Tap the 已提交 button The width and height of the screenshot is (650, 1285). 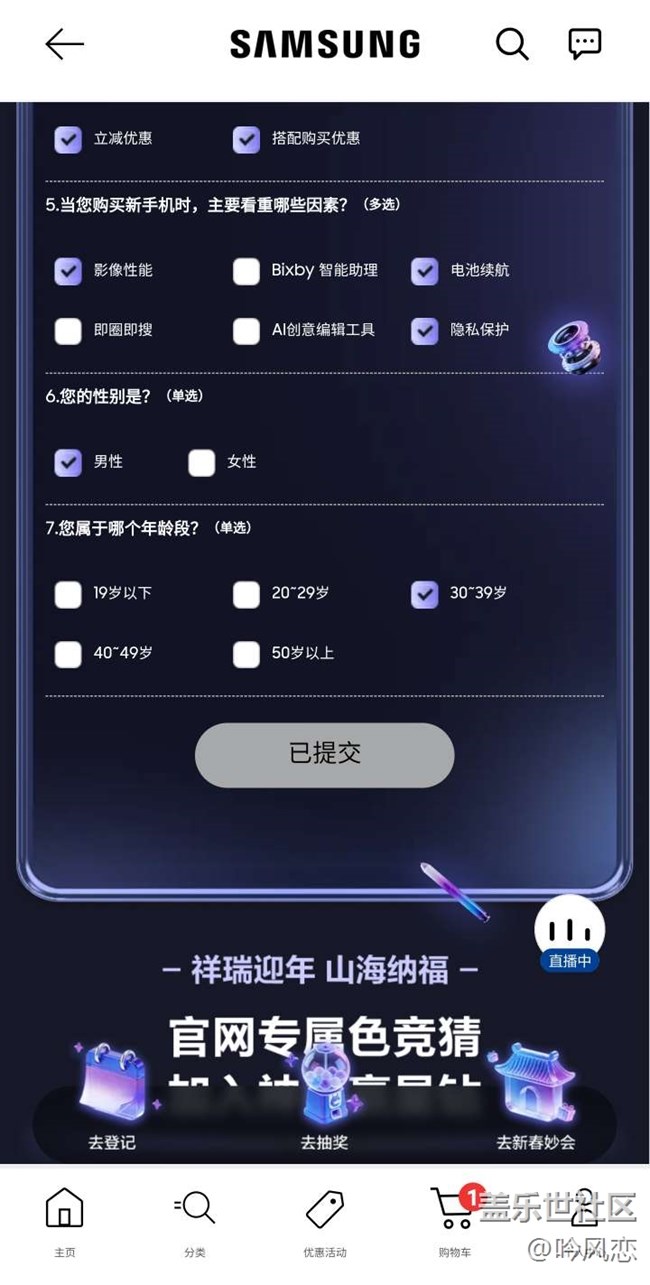click(324, 755)
